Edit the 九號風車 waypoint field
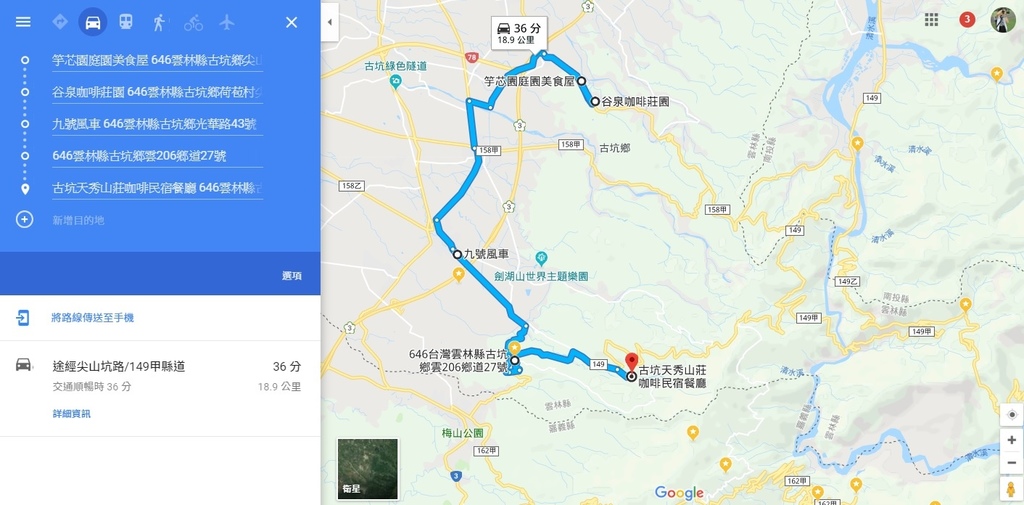1024x505 pixels. coord(157,124)
